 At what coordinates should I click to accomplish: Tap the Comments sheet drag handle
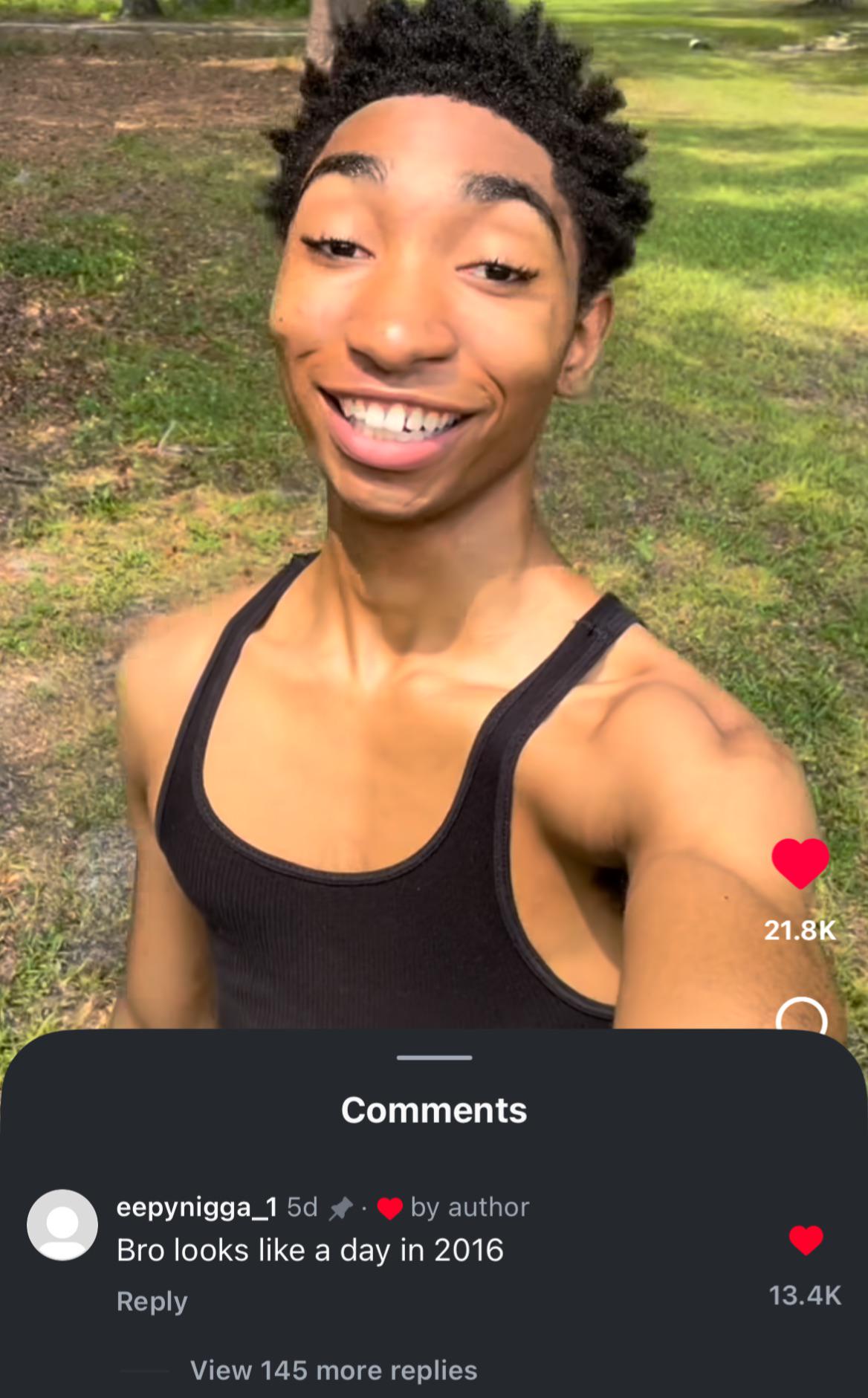(434, 1057)
